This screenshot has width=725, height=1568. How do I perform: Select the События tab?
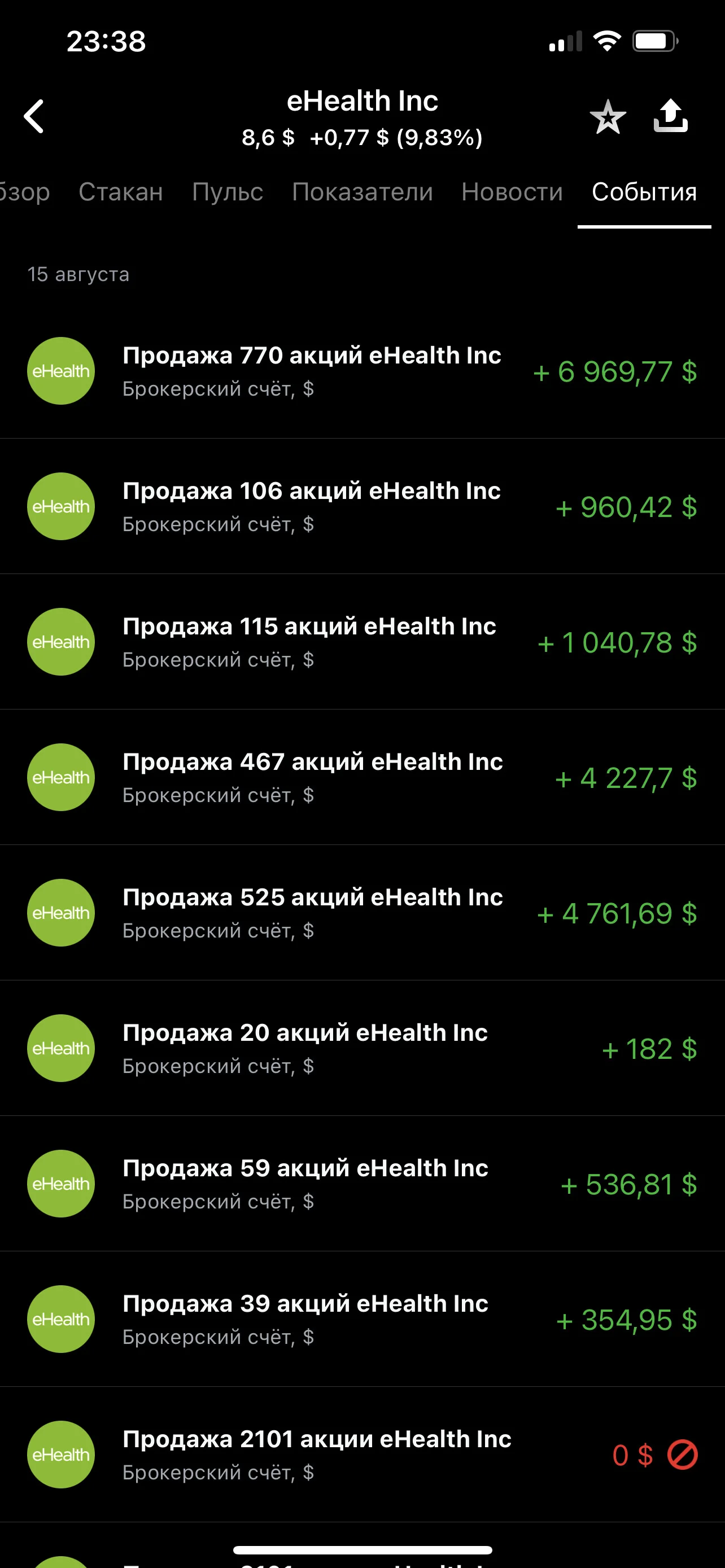point(644,192)
